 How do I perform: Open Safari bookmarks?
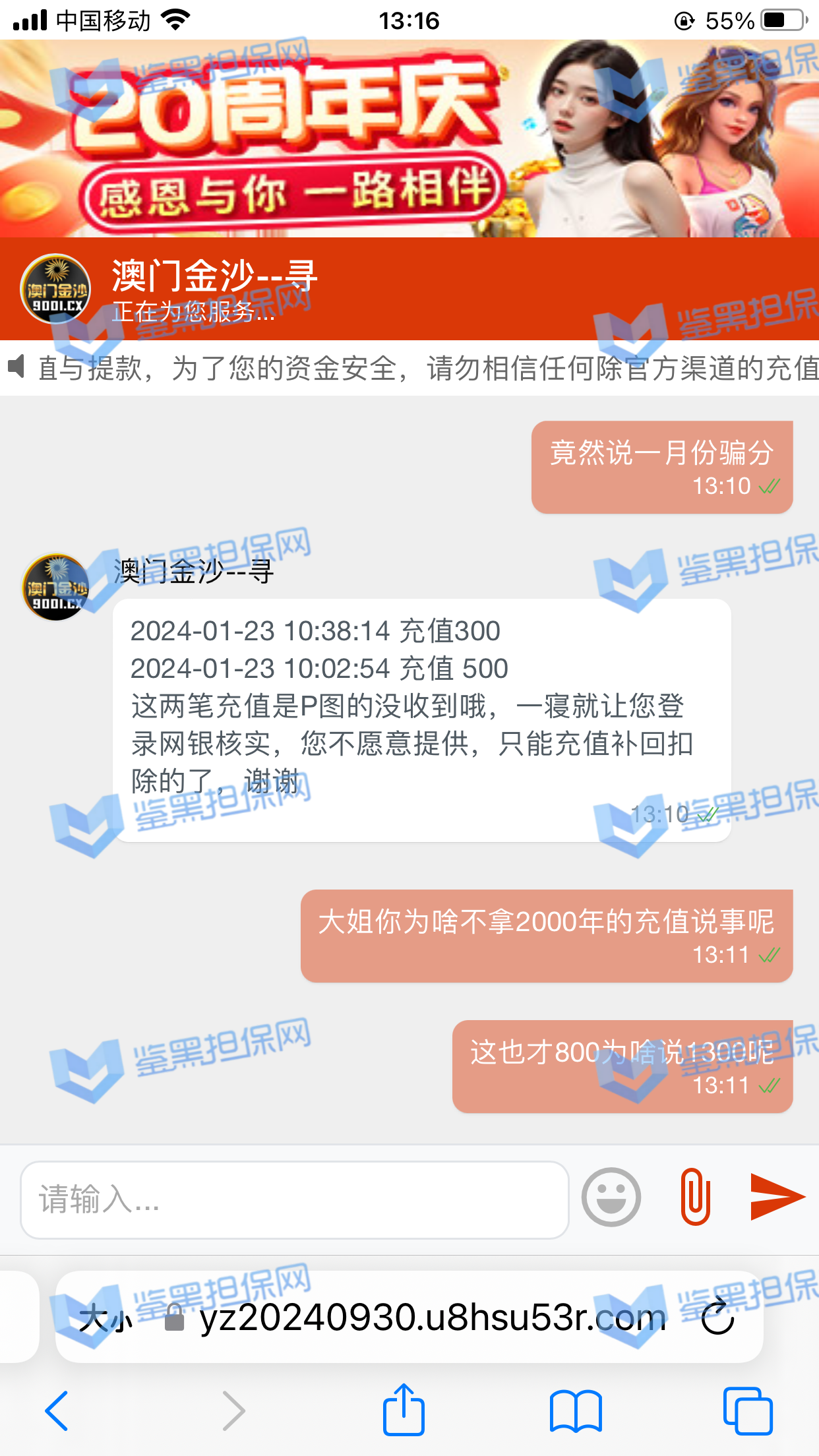(x=576, y=1410)
